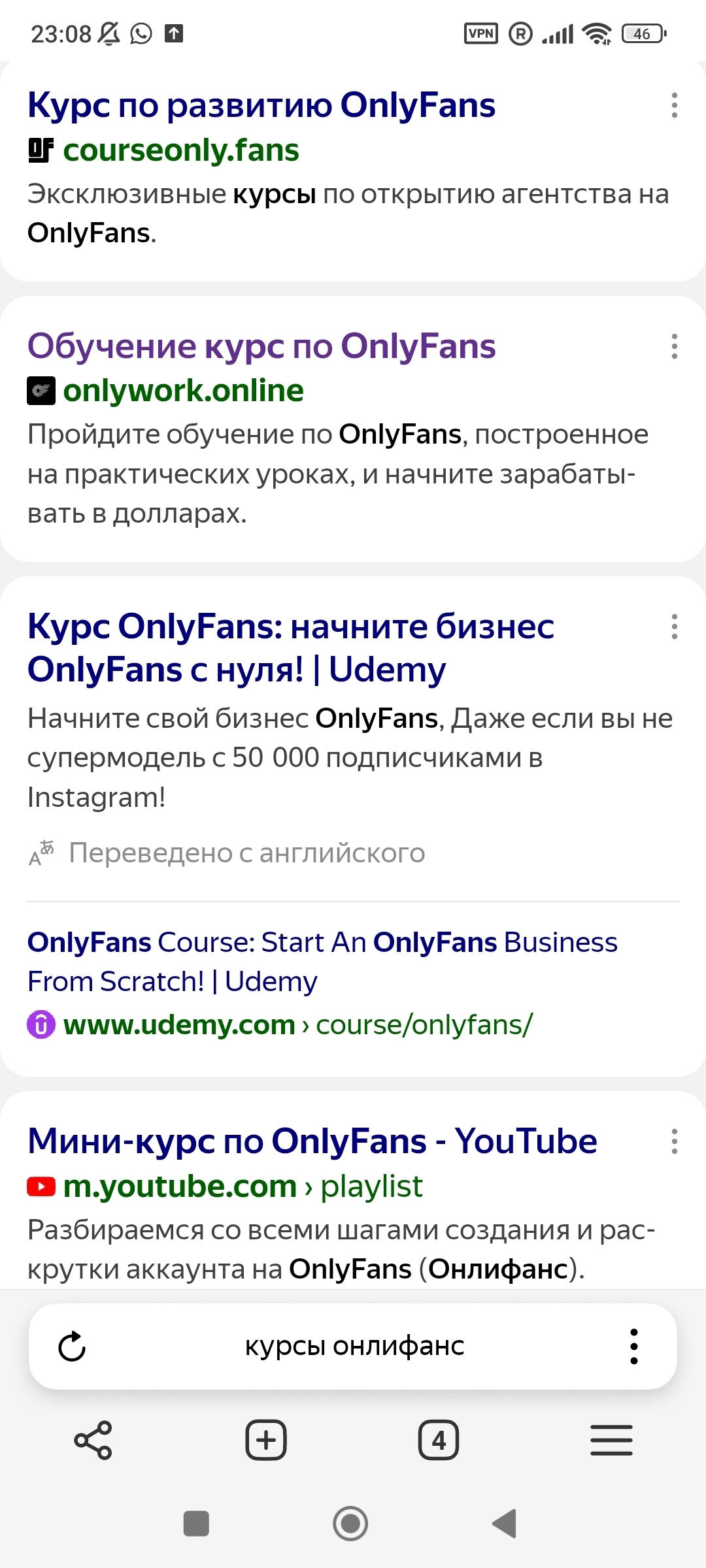Visit the courseonly.fans site link
706x1568 pixels.
180,150
